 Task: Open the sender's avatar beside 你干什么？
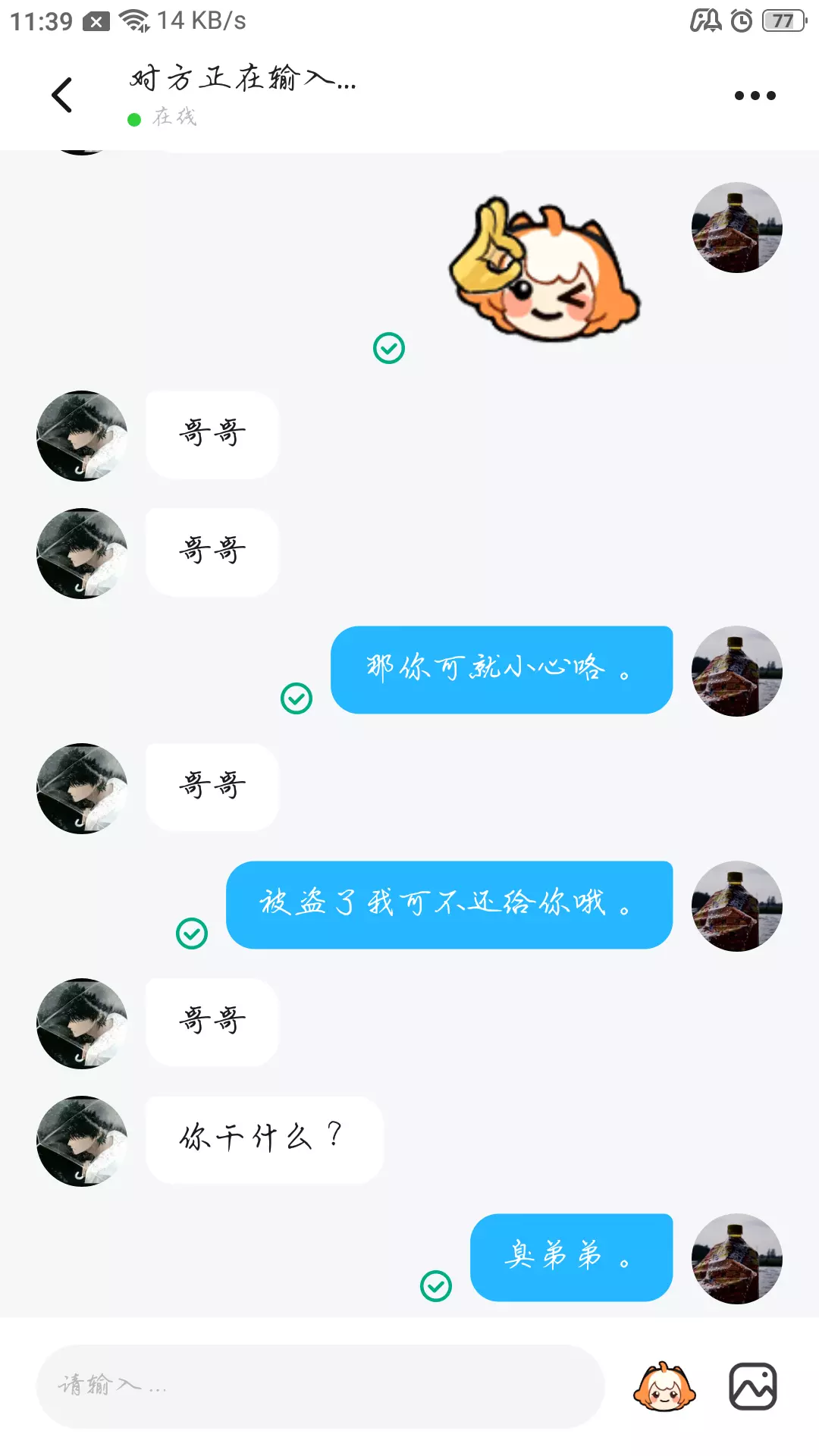click(82, 1141)
